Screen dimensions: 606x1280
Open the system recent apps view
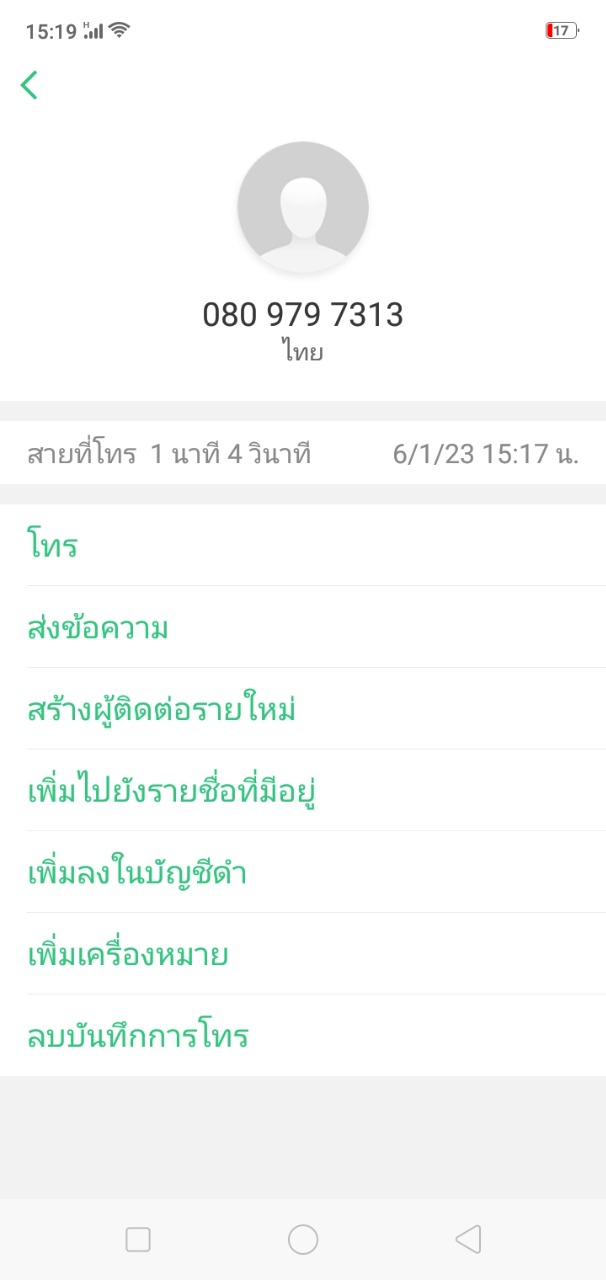point(138,1240)
